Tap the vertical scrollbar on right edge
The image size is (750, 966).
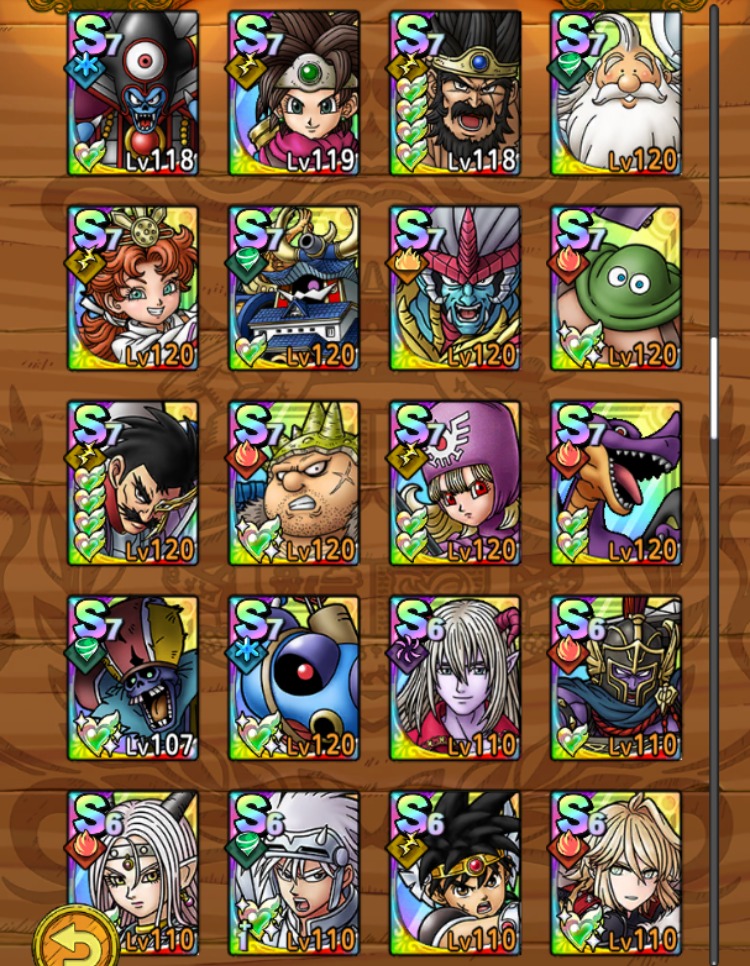(714, 390)
